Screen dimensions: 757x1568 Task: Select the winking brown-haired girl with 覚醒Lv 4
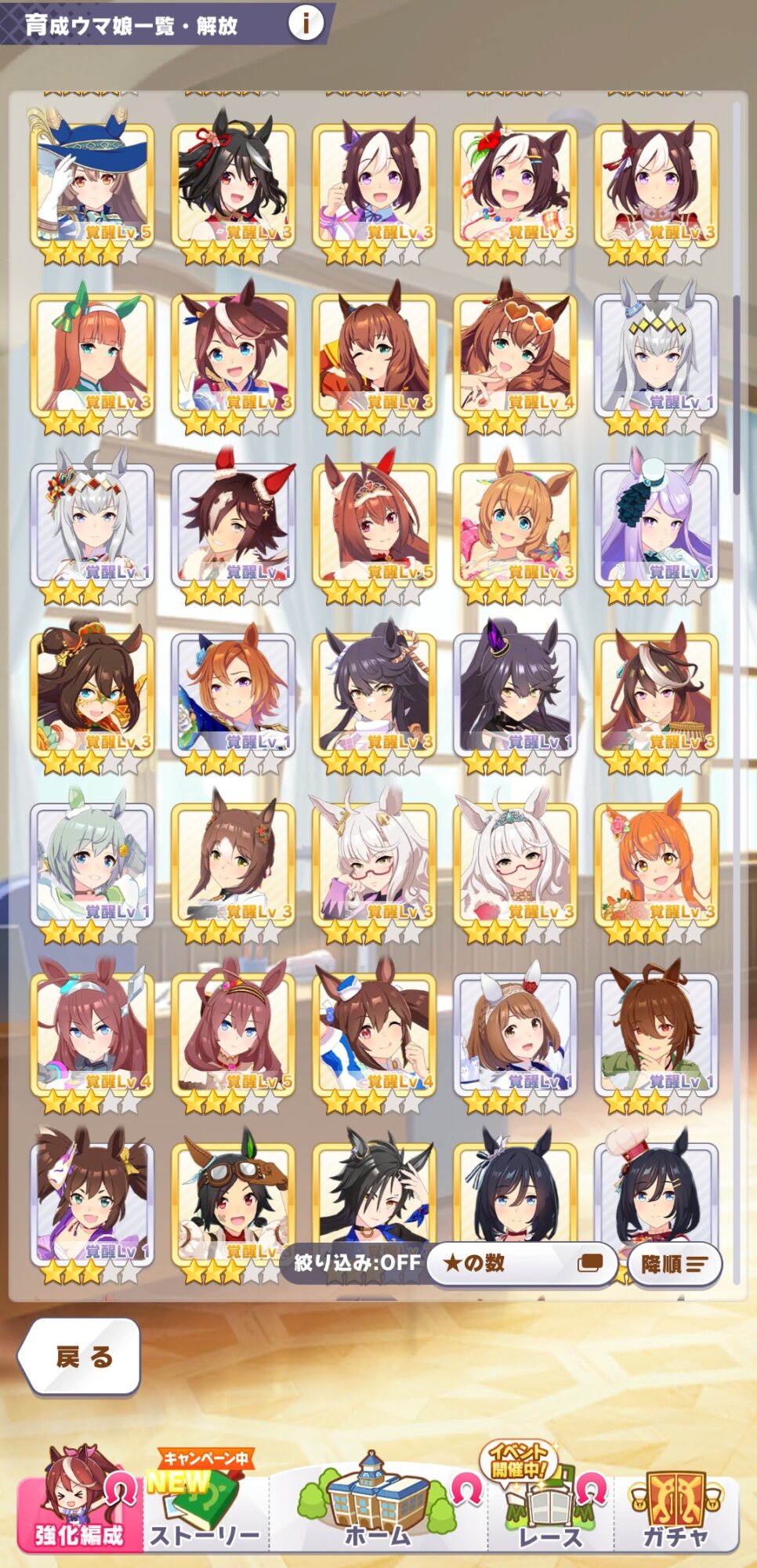375,1036
